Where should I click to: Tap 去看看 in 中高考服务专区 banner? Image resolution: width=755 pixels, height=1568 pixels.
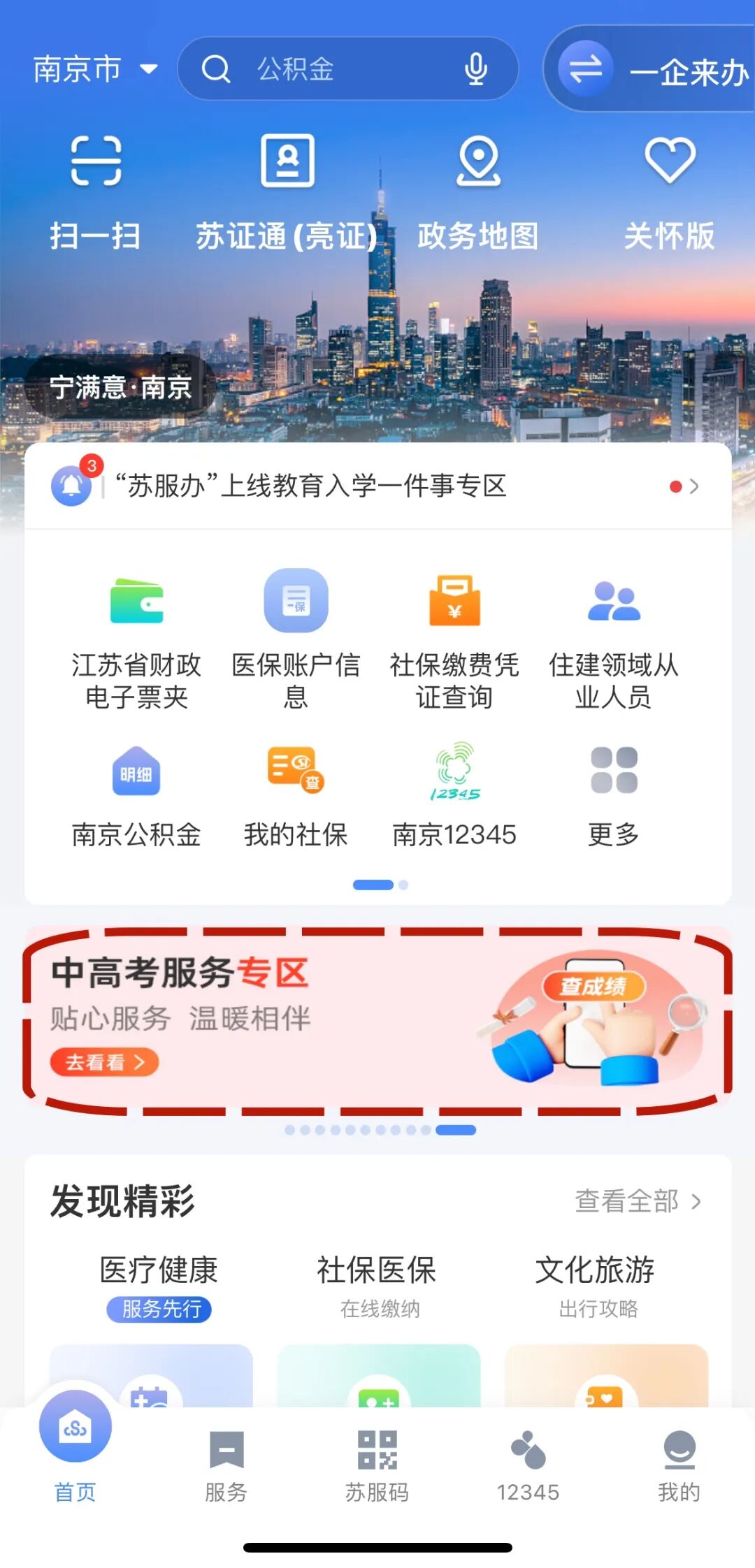pos(103,1063)
